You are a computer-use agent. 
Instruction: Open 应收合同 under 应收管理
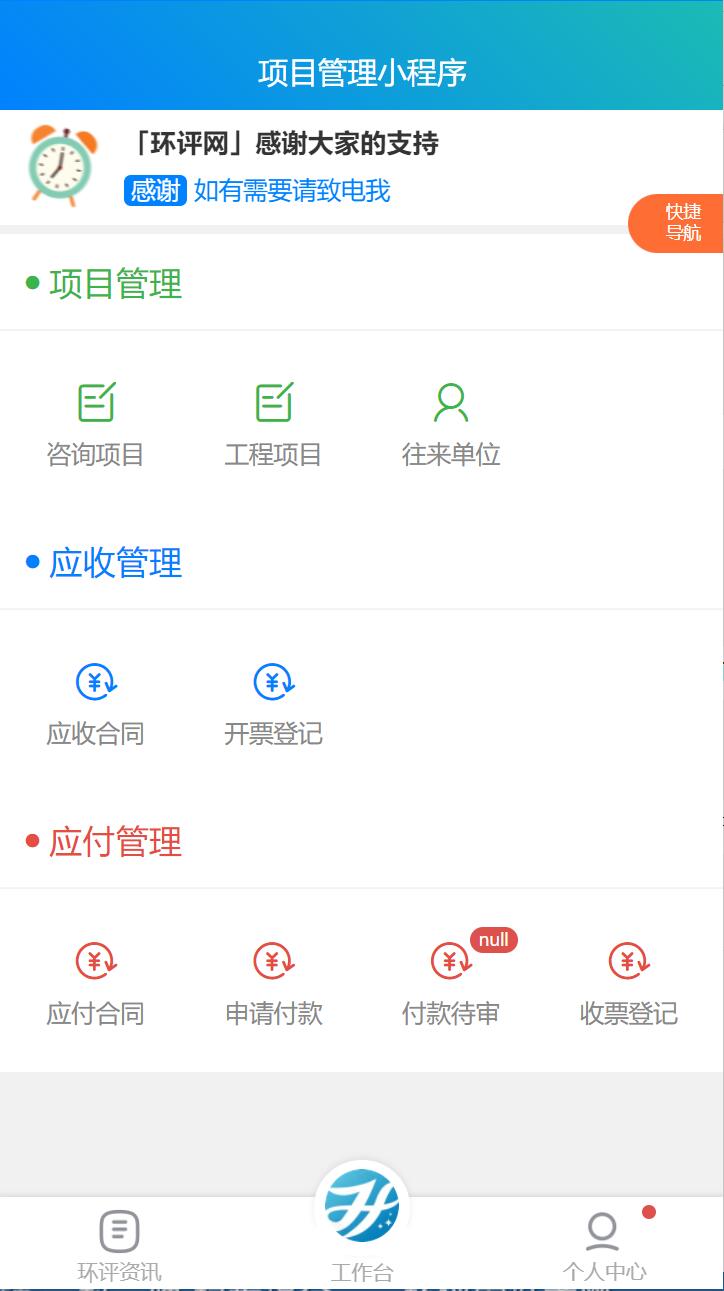96,704
